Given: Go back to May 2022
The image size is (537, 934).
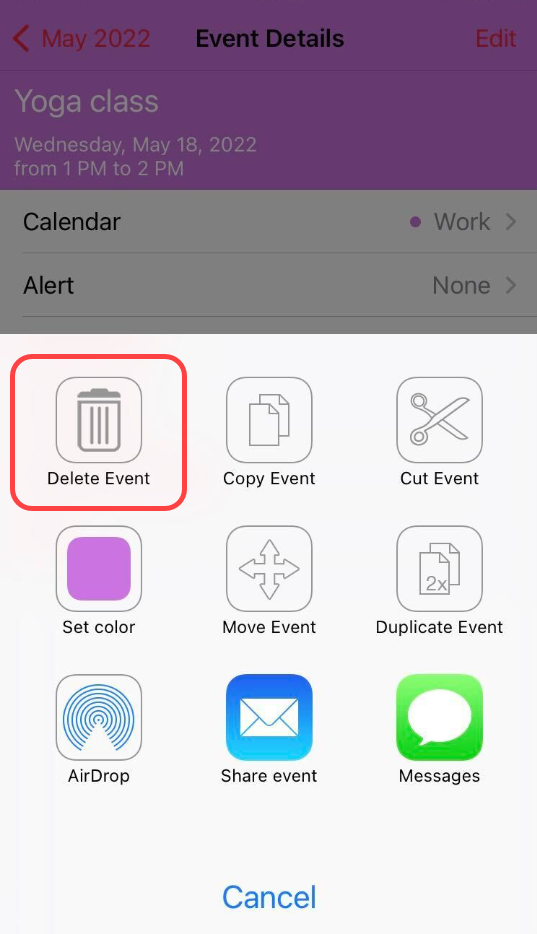Looking at the screenshot, I should [x=82, y=39].
